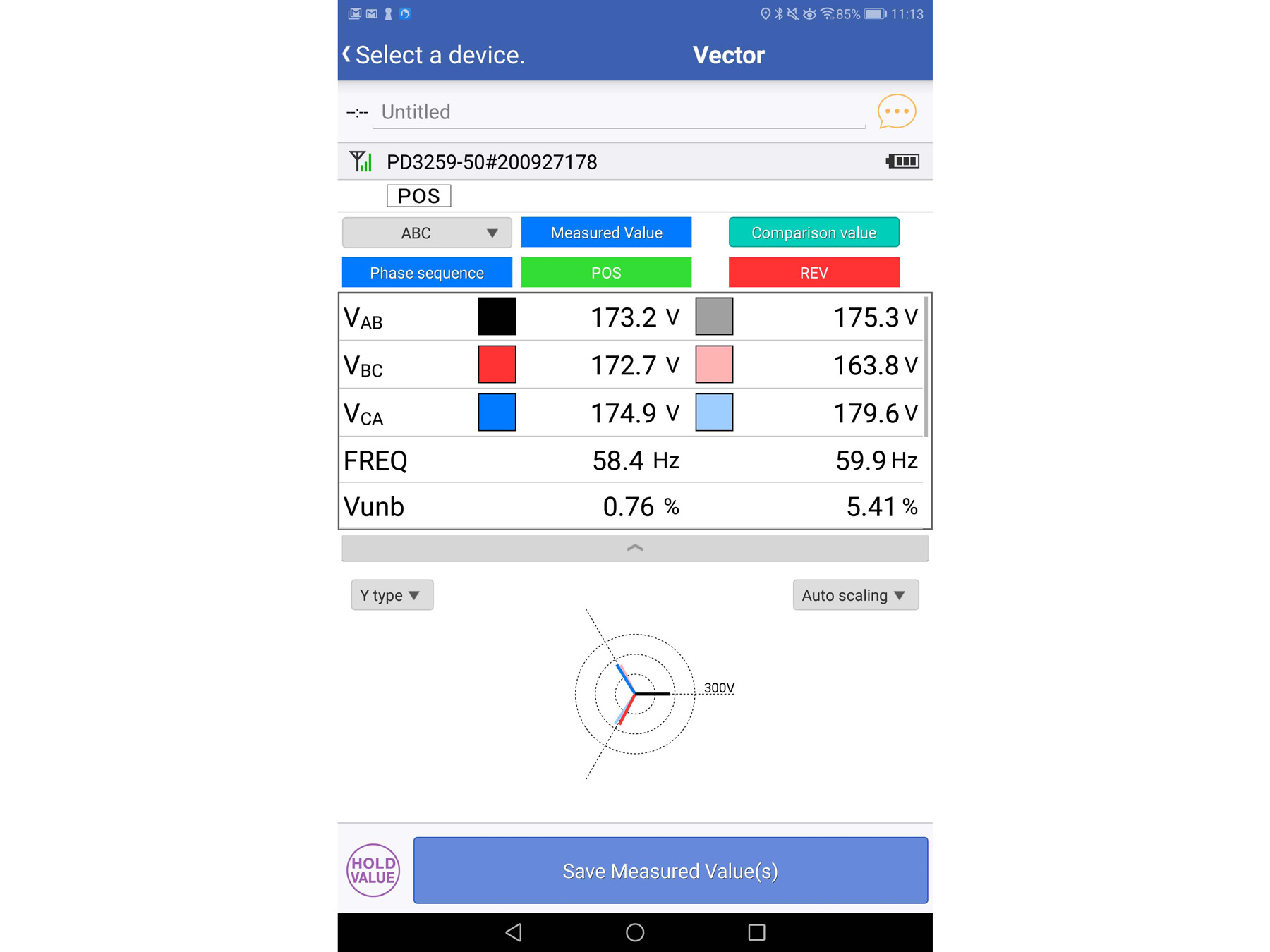Screen dimensions: 1270x952
Task: Collapse the measurement table with chevron bar
Action: coord(634,548)
